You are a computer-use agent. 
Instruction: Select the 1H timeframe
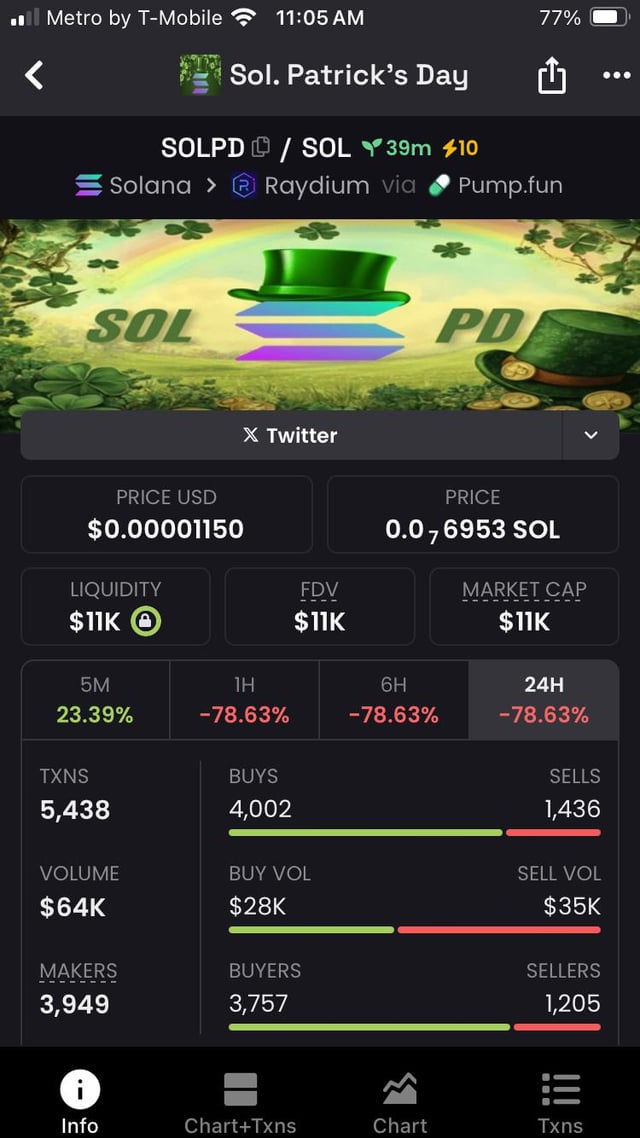pyautogui.click(x=244, y=699)
